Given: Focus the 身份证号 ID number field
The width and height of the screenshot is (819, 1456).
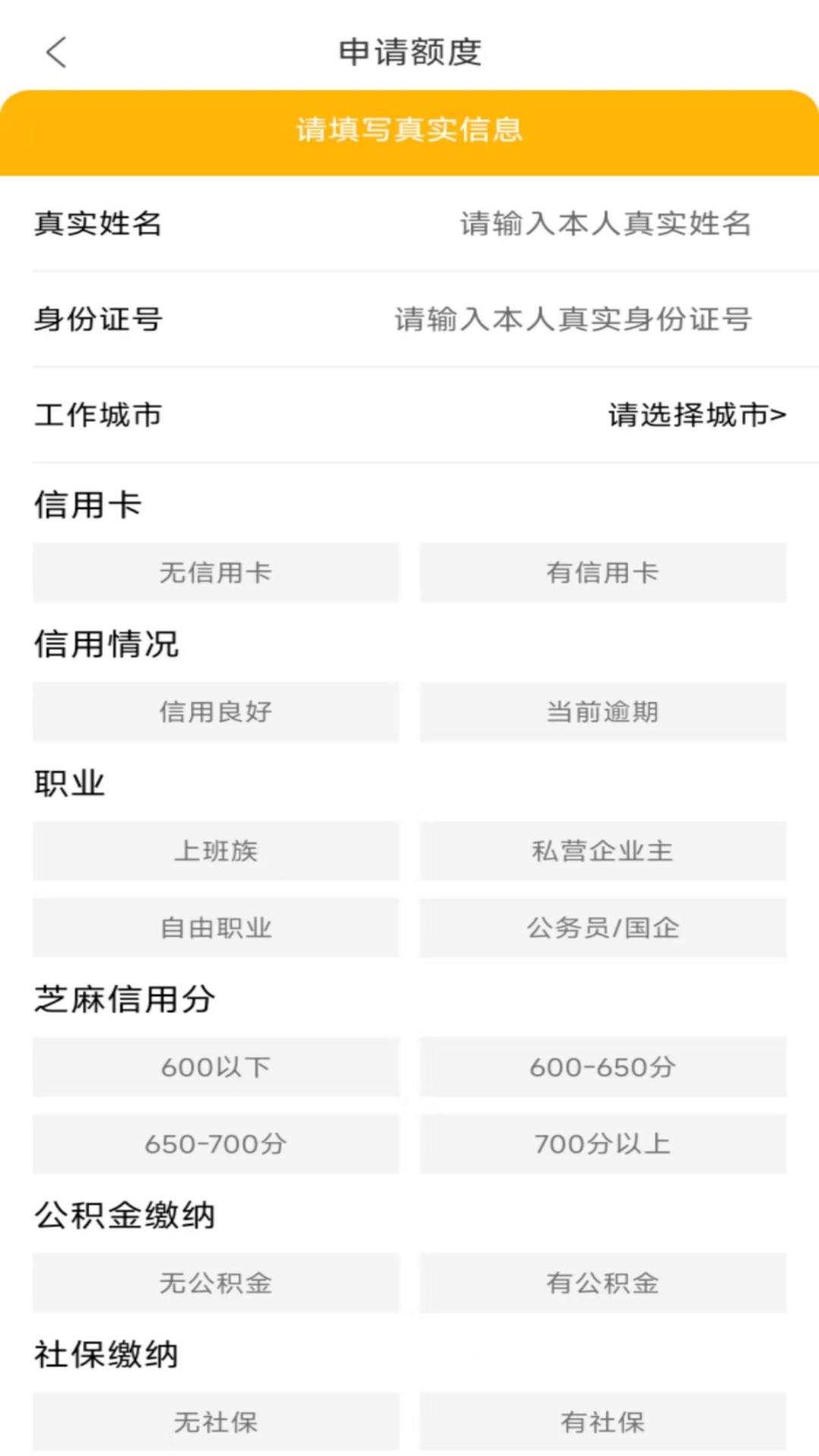Looking at the screenshot, I should pyautogui.click(x=573, y=319).
